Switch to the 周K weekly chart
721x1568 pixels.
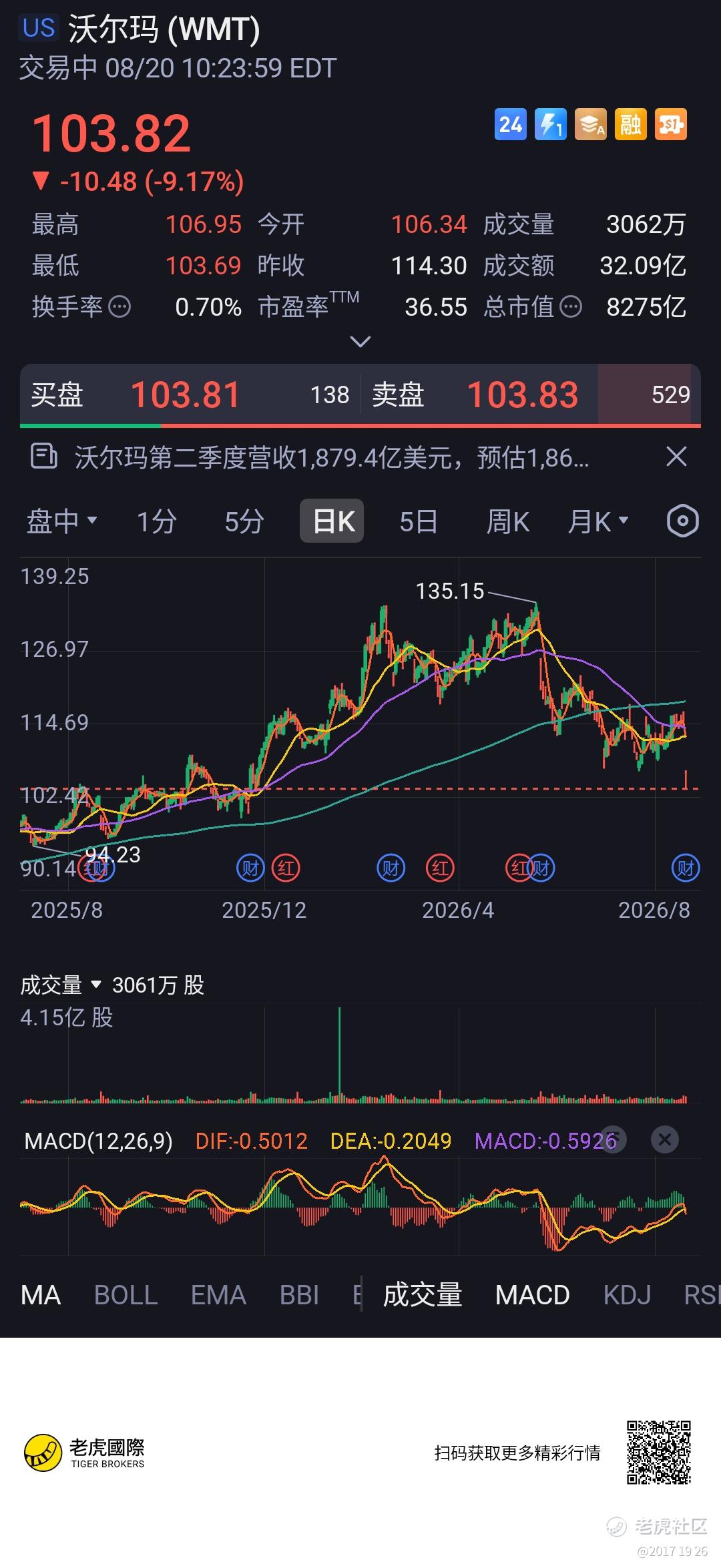point(507,521)
